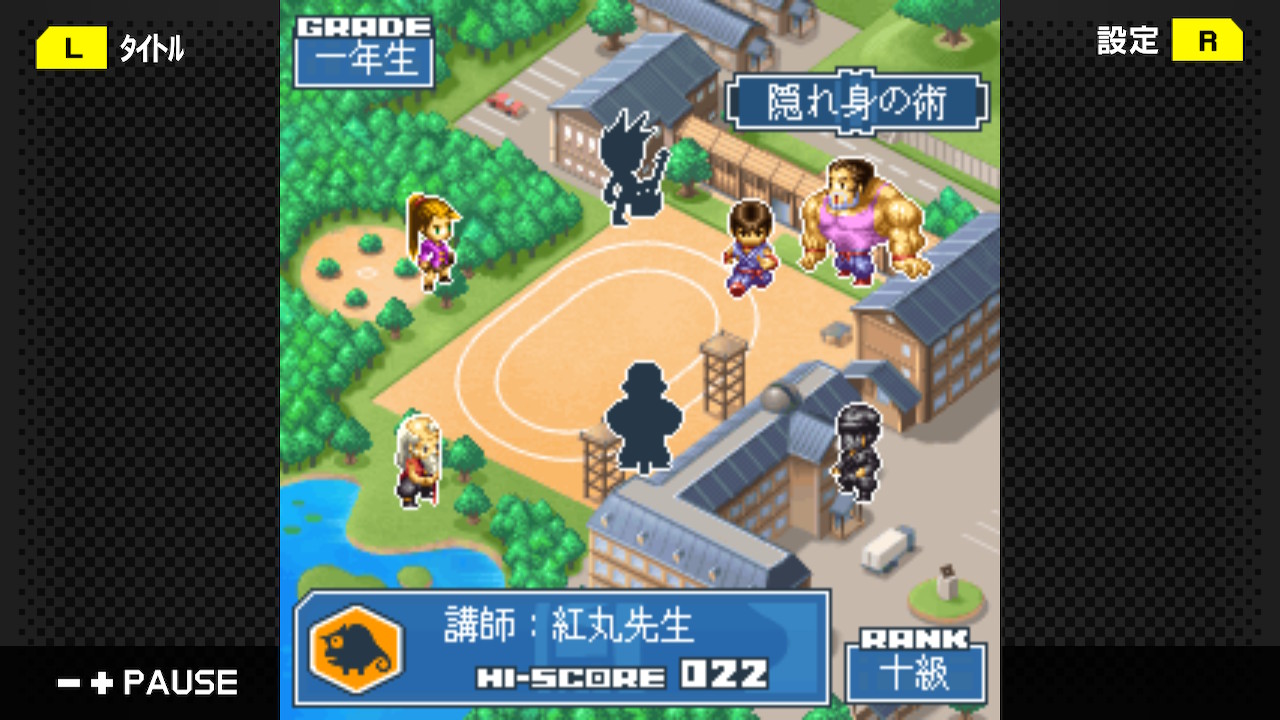1280x720 pixels.
Task: Select the white-bearded elder instructor
Action: 418,460
